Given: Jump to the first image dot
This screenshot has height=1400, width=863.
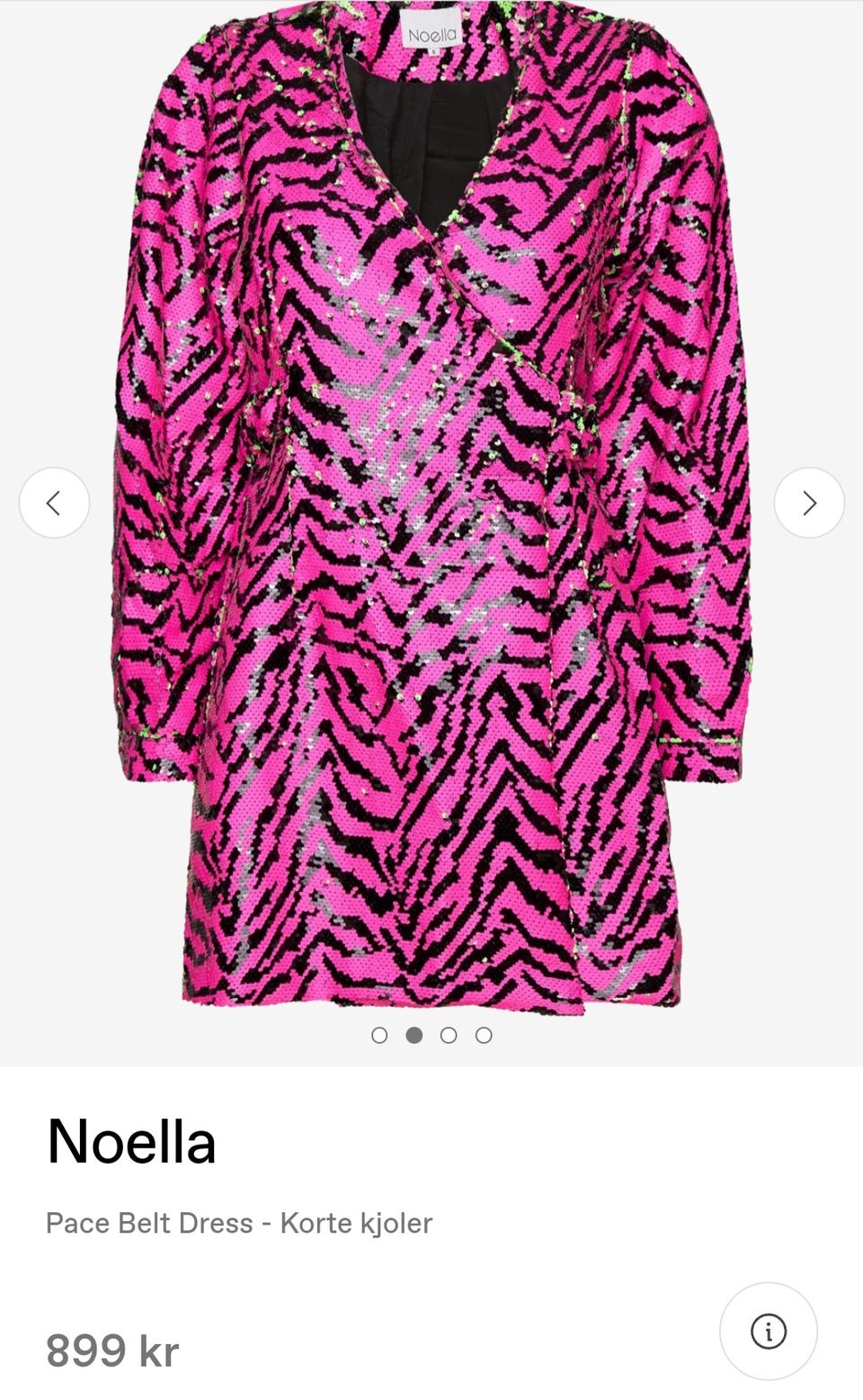Looking at the screenshot, I should [379, 1035].
